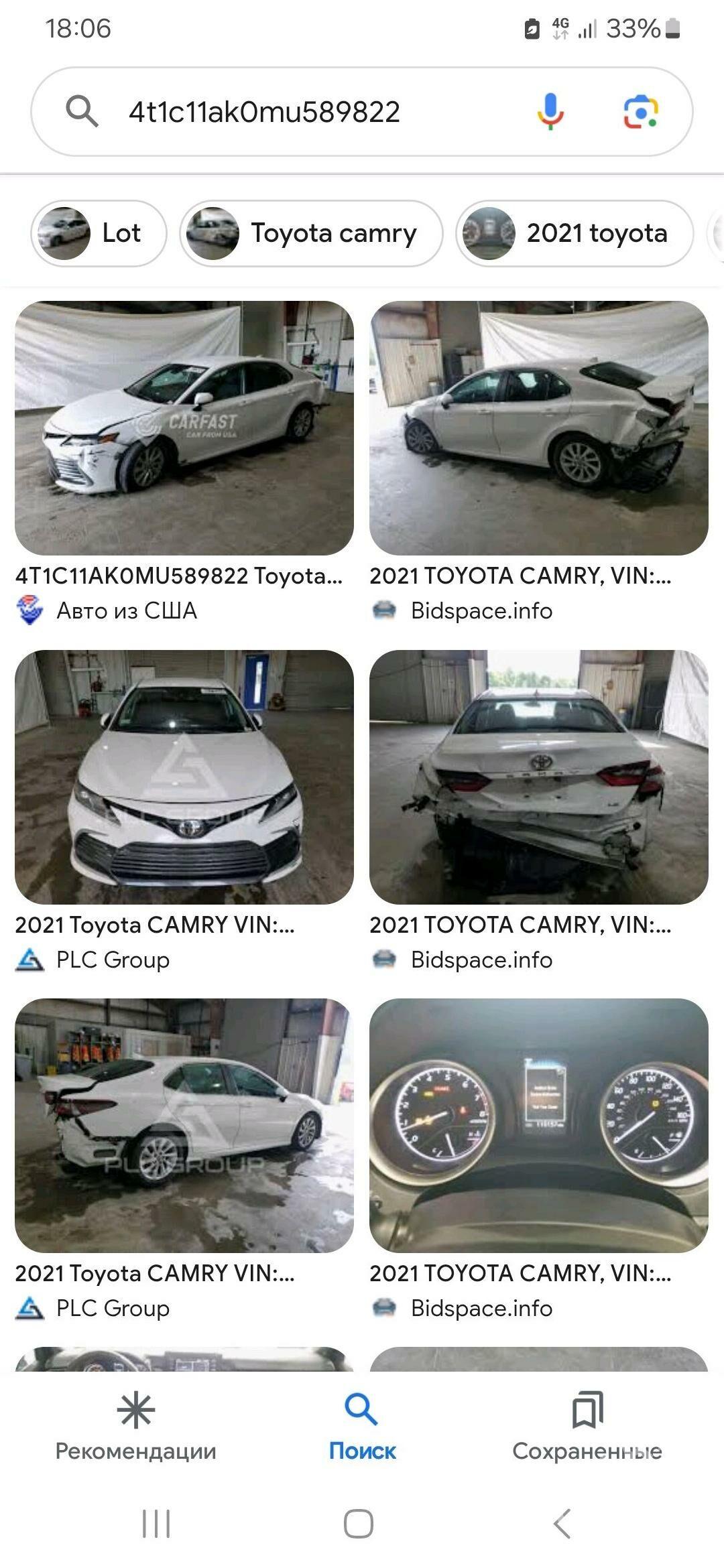Tap the search field with the VIN number

point(268,112)
